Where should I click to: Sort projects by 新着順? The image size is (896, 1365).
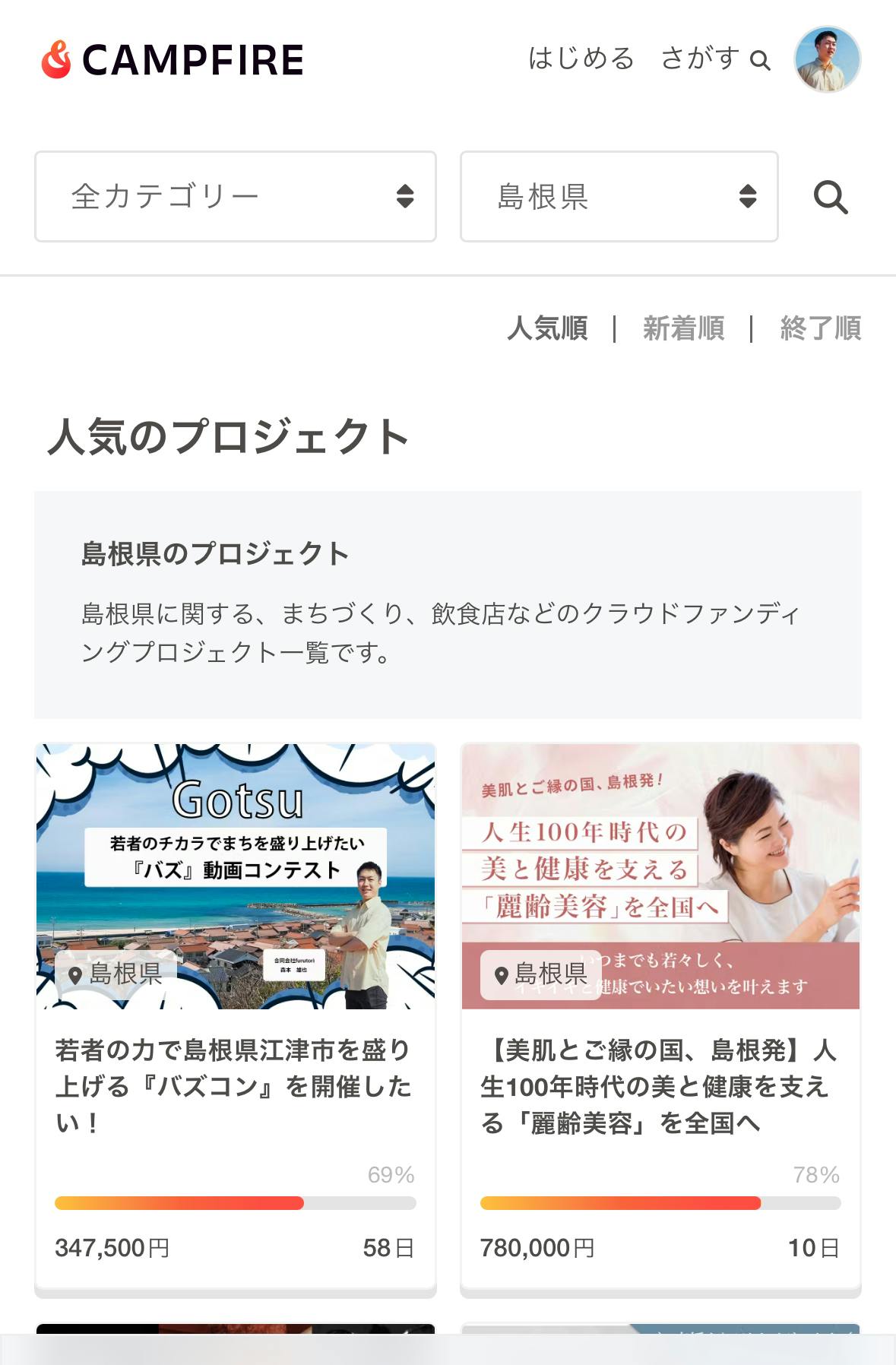tap(683, 328)
